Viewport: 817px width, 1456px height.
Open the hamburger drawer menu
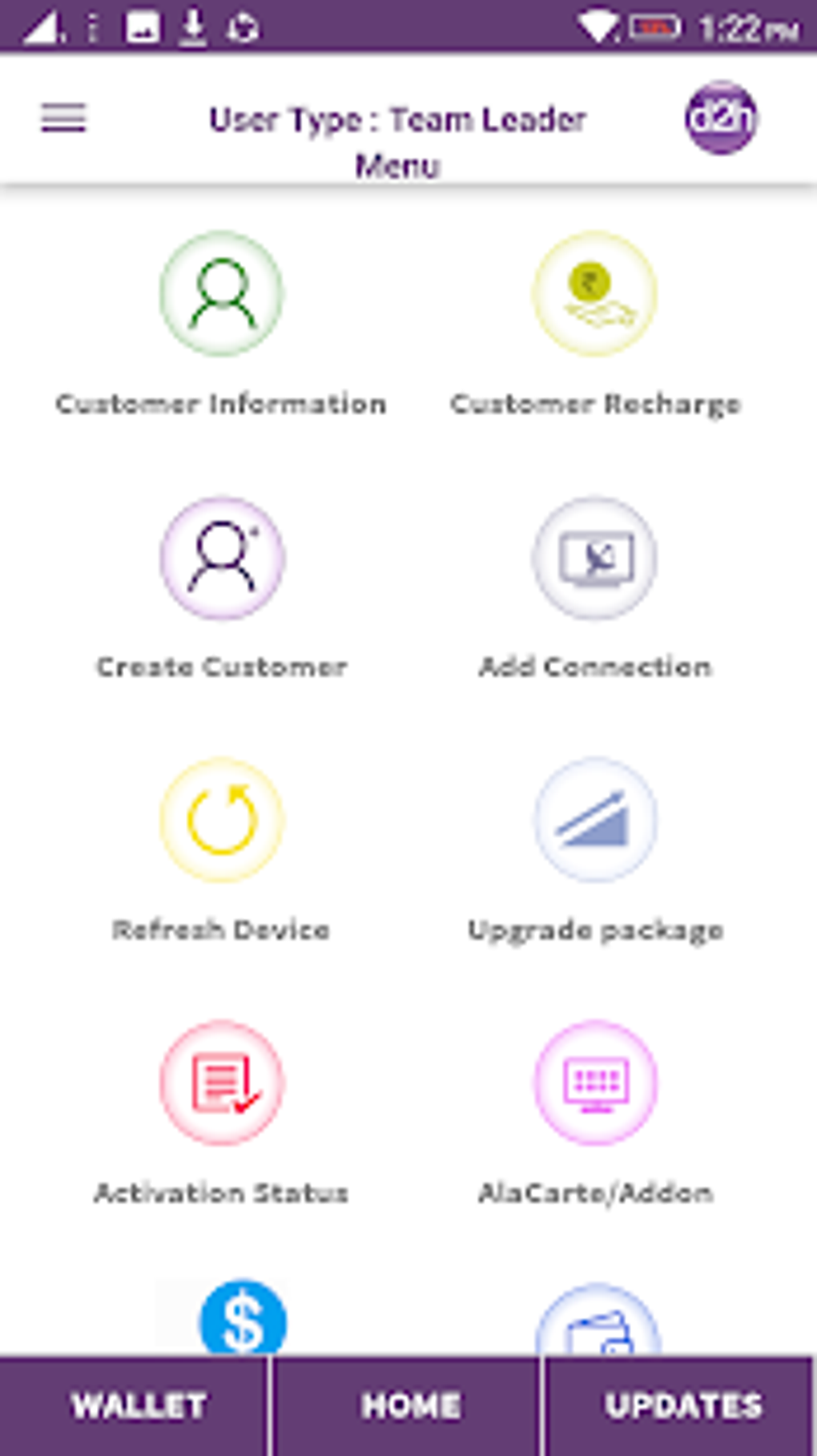(x=63, y=118)
